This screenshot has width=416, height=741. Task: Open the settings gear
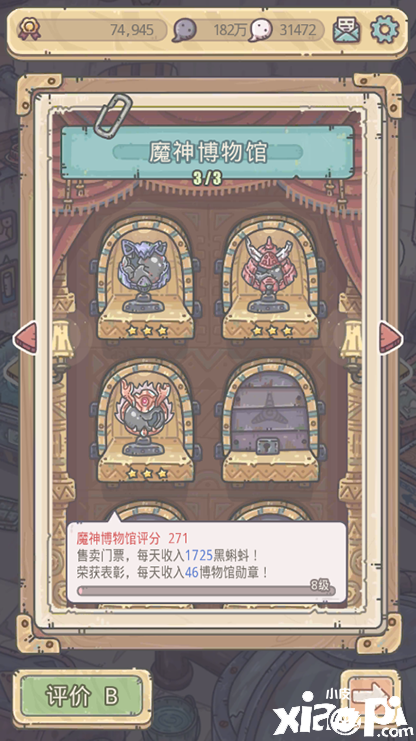coord(385,30)
